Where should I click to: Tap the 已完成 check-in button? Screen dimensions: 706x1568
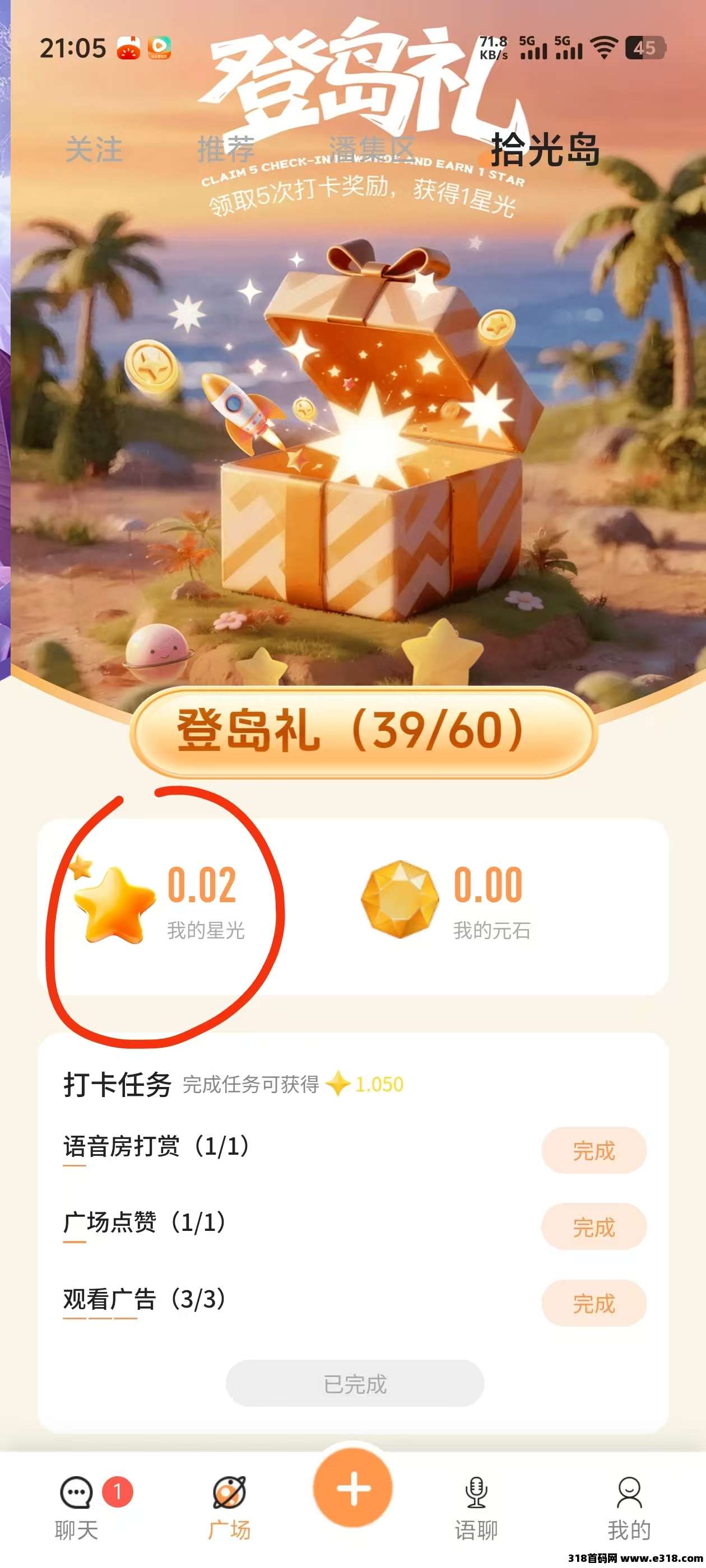tap(355, 1384)
